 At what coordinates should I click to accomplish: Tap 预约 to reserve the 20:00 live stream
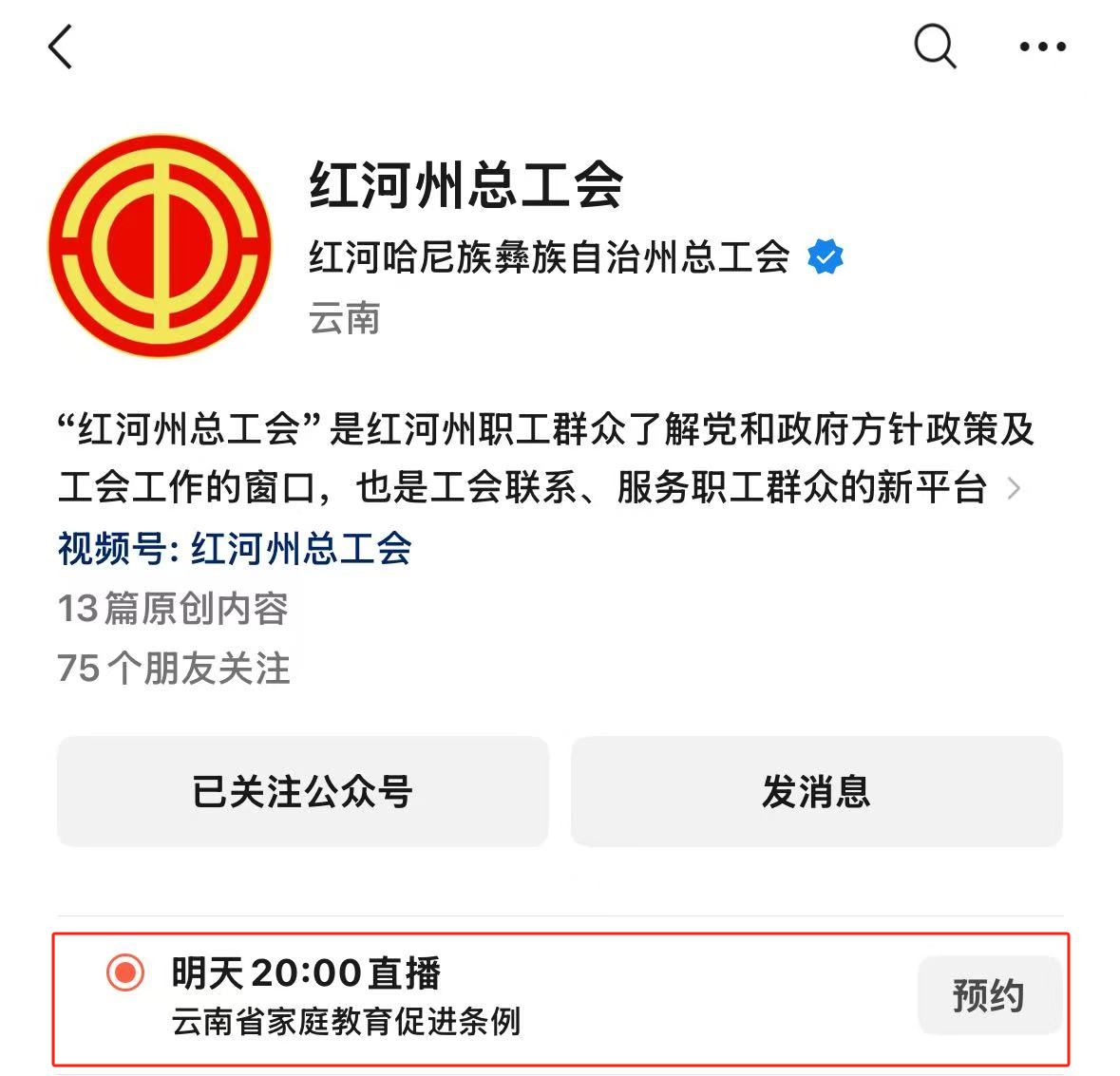(x=988, y=995)
